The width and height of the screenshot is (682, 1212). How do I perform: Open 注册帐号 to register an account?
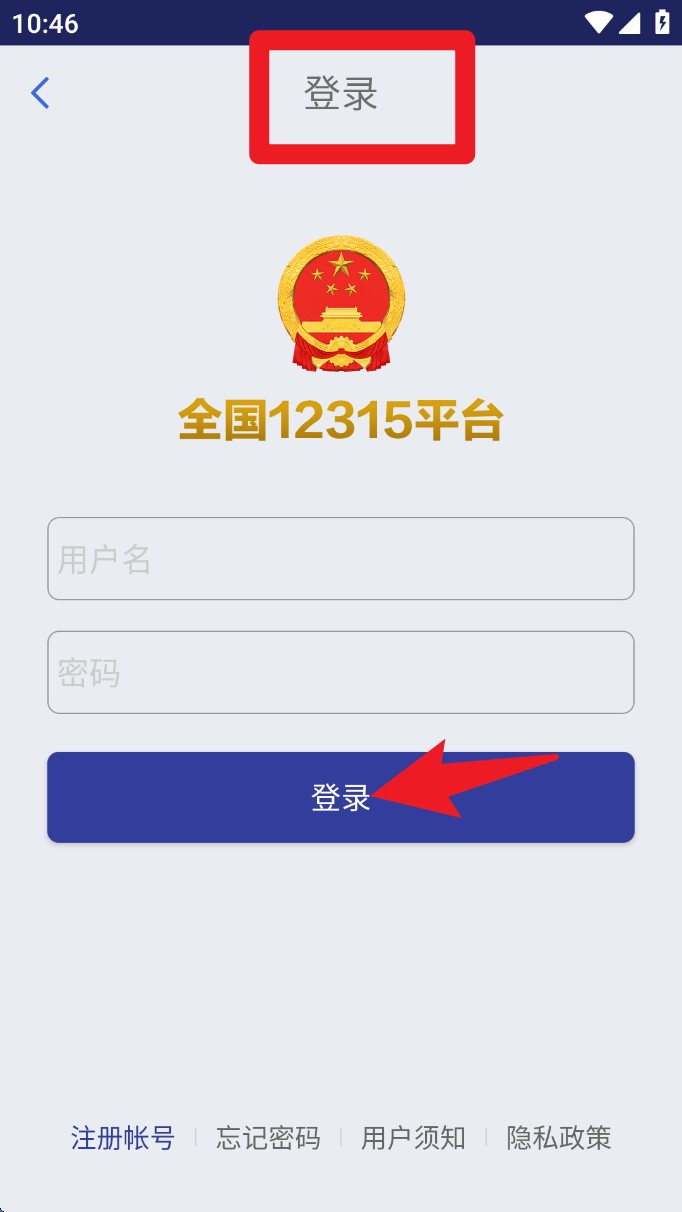(x=122, y=1138)
